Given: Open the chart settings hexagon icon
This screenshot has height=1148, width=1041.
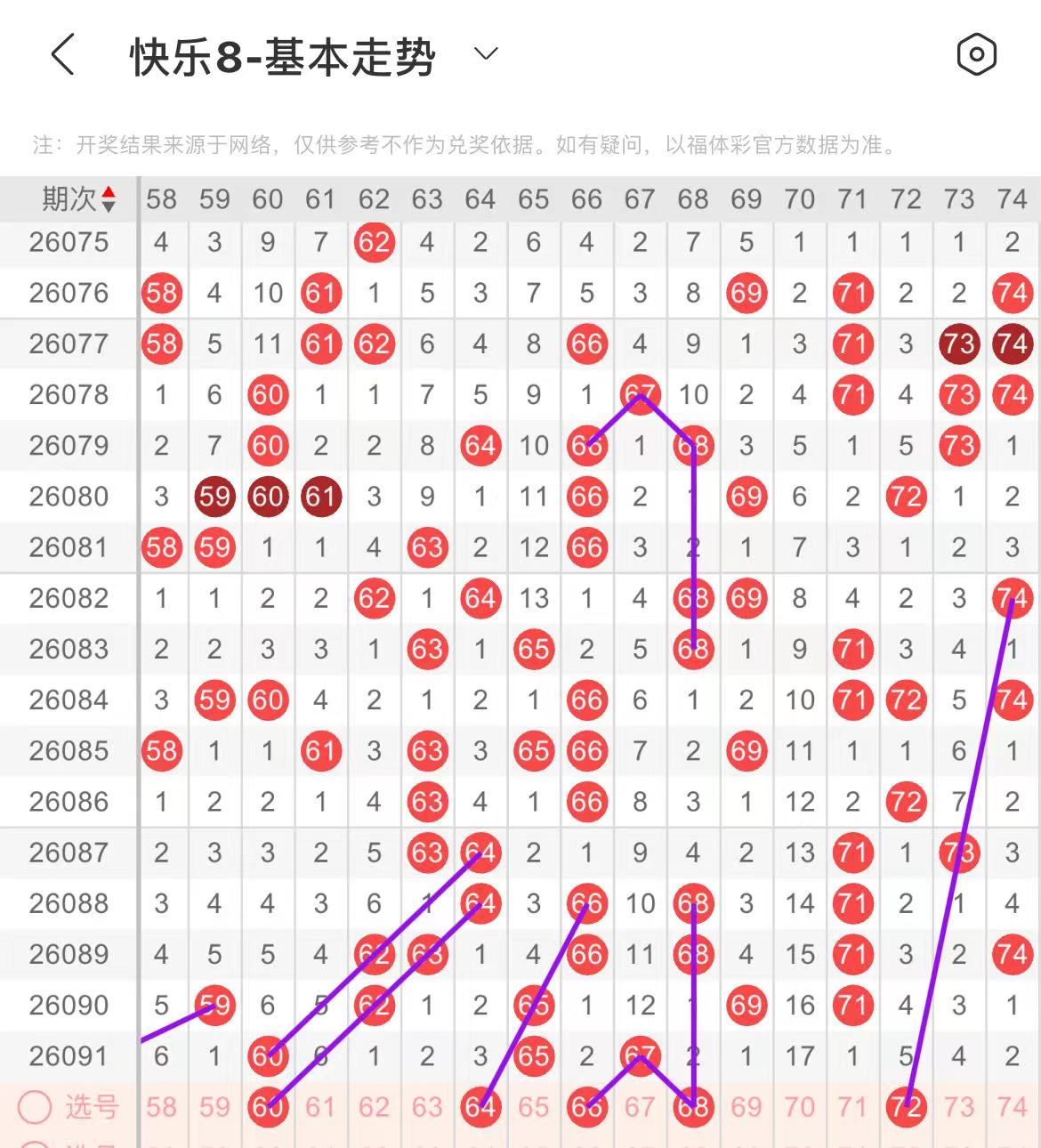Looking at the screenshot, I should coord(976,55).
